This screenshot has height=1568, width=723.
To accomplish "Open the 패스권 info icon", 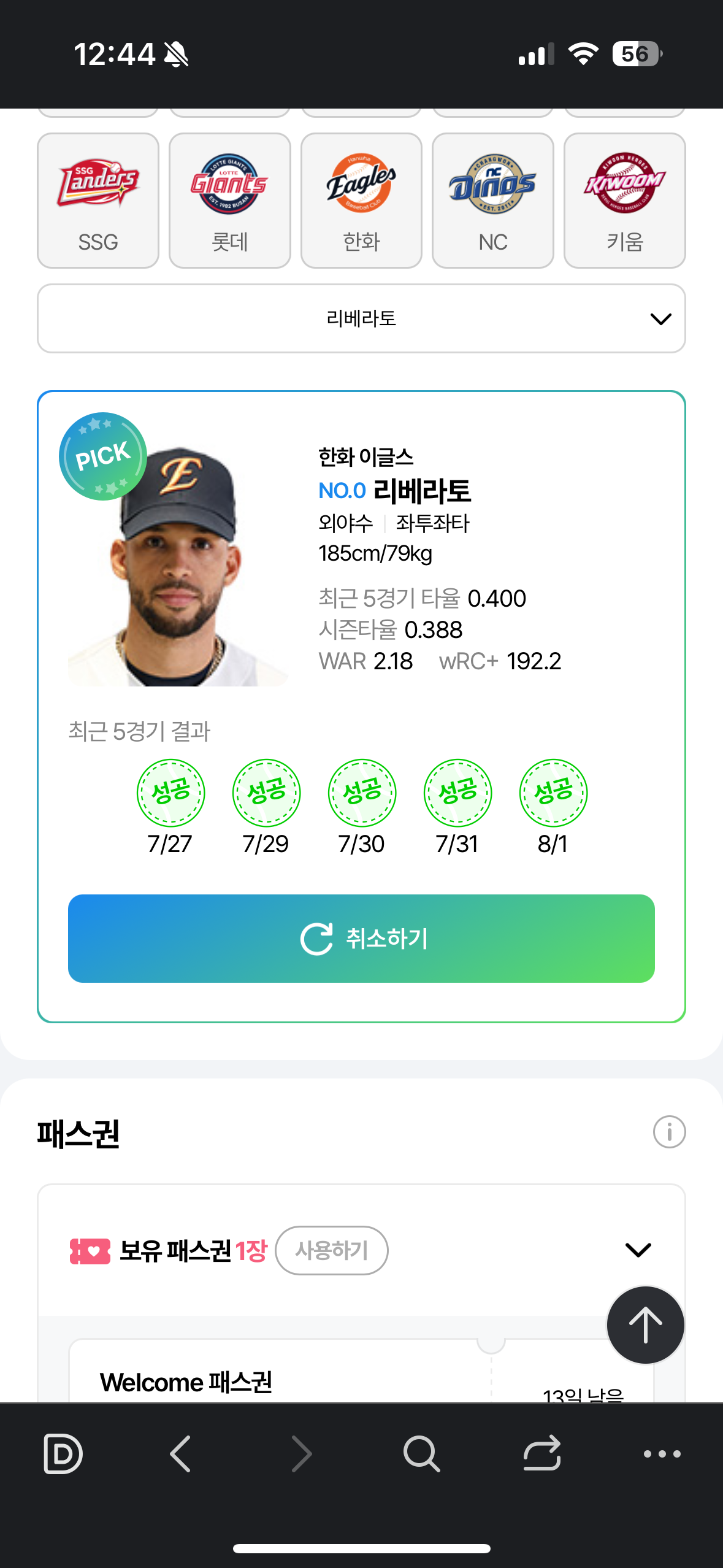I will pos(669,1132).
